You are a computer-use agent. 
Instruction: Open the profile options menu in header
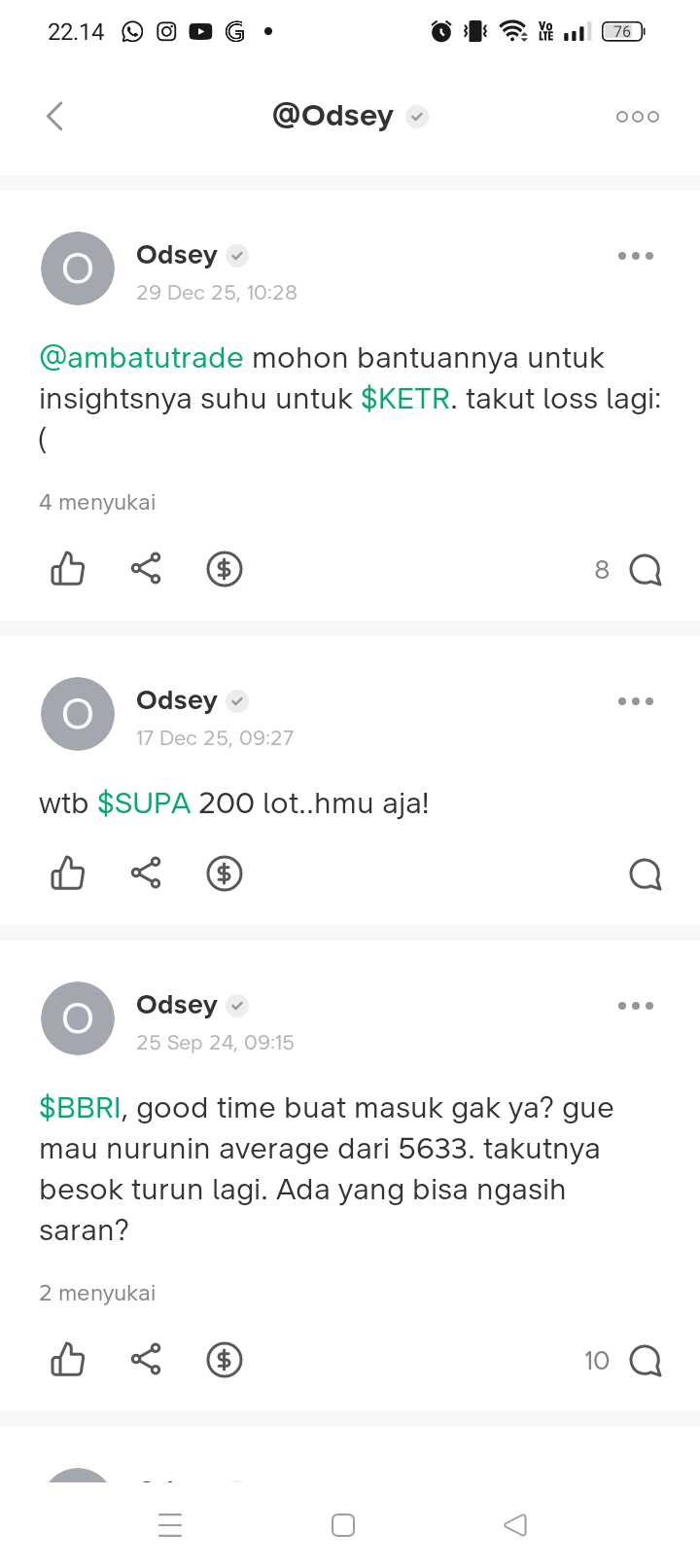[x=637, y=117]
